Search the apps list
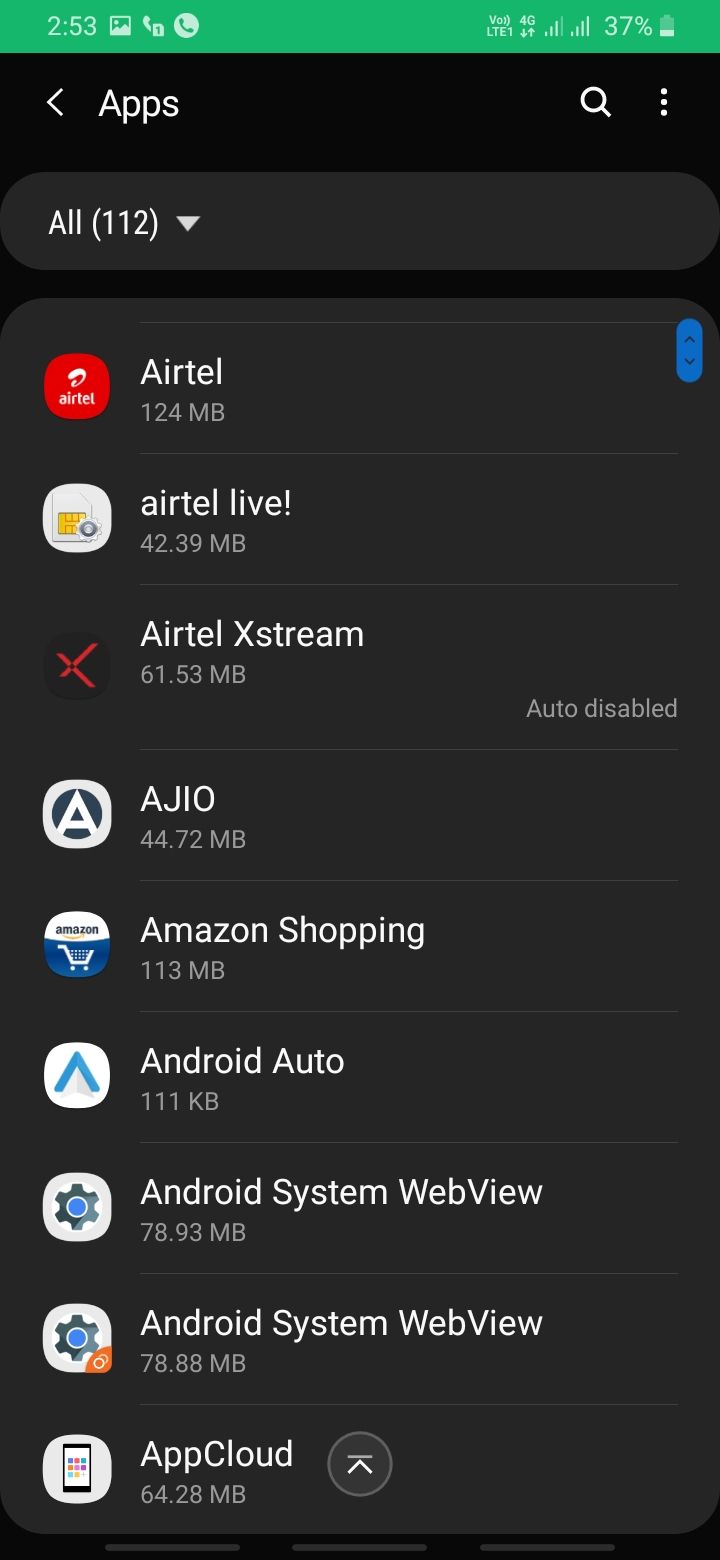The height and width of the screenshot is (1560, 720). [x=595, y=102]
